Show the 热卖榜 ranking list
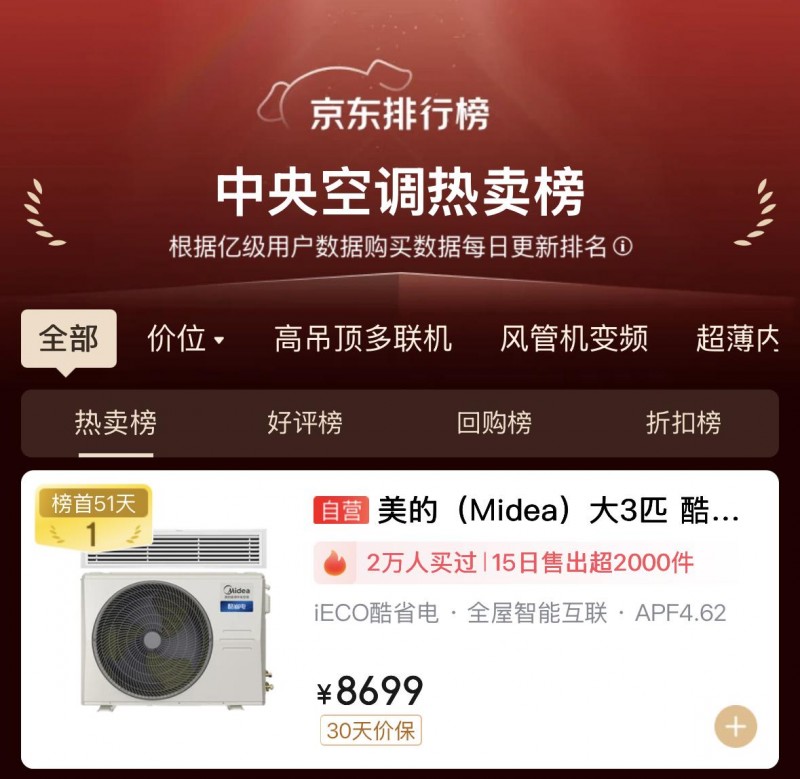Image resolution: width=800 pixels, height=779 pixels. pyautogui.click(x=115, y=423)
